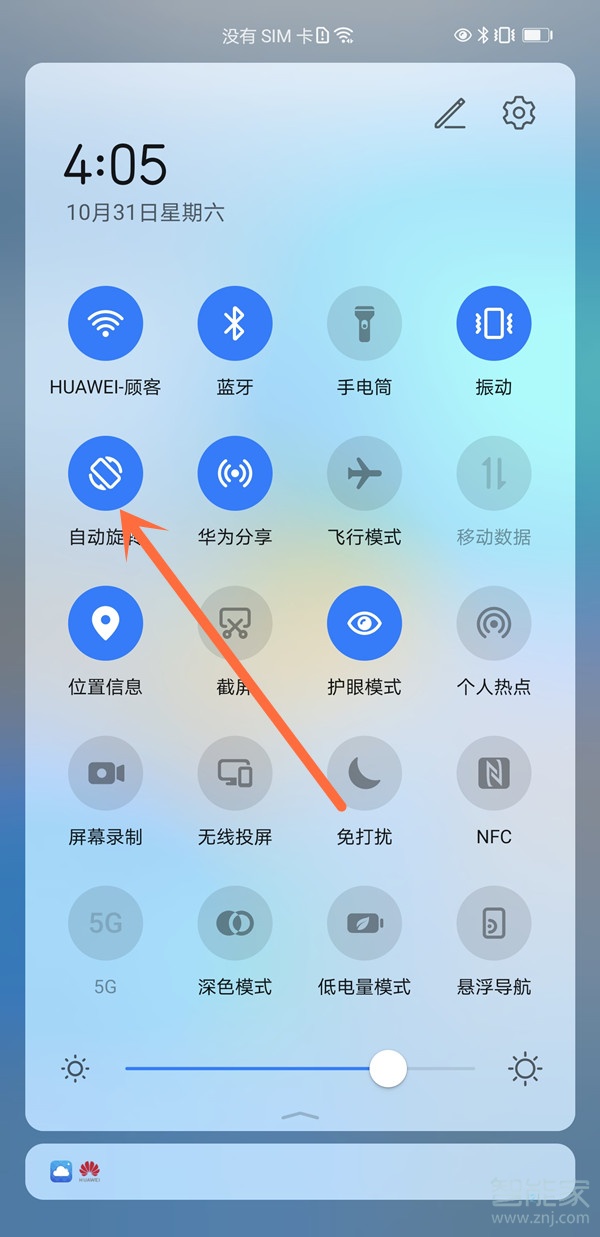Turn on the 手电筒 flashlight
600x1237 pixels.
364,323
